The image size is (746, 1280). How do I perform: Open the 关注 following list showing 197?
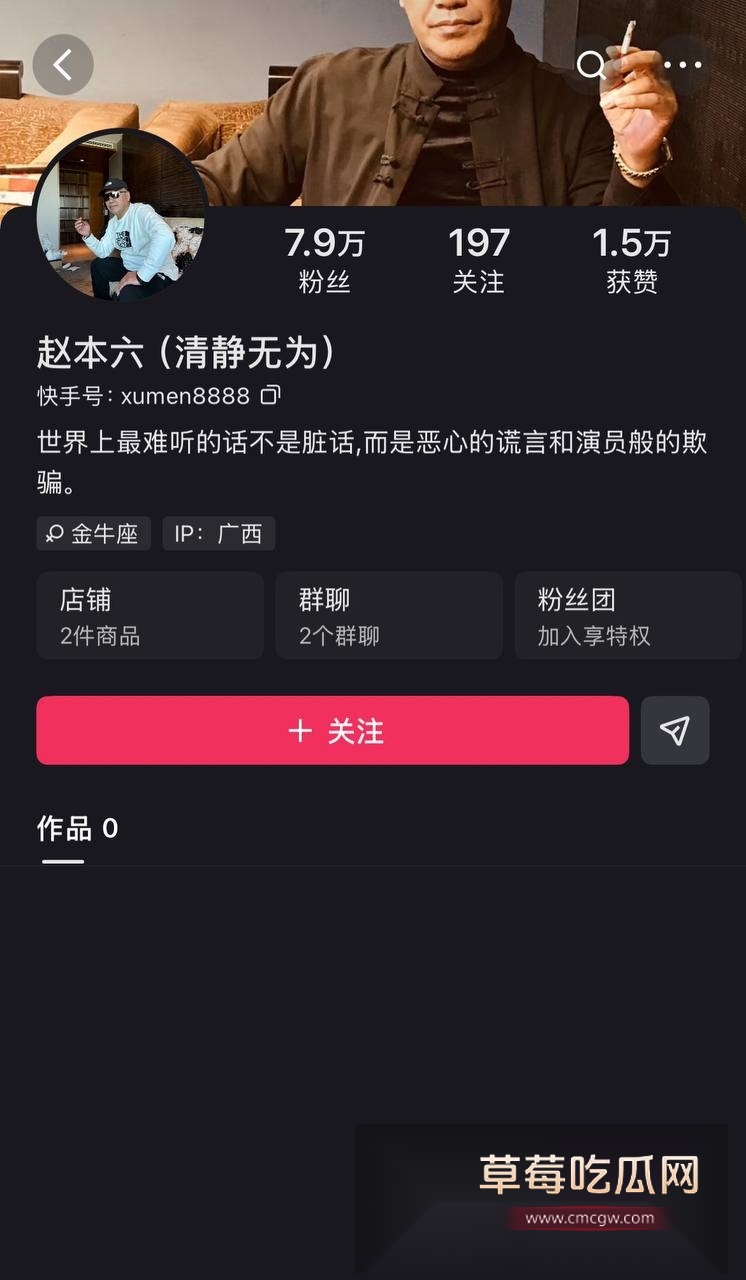(479, 258)
